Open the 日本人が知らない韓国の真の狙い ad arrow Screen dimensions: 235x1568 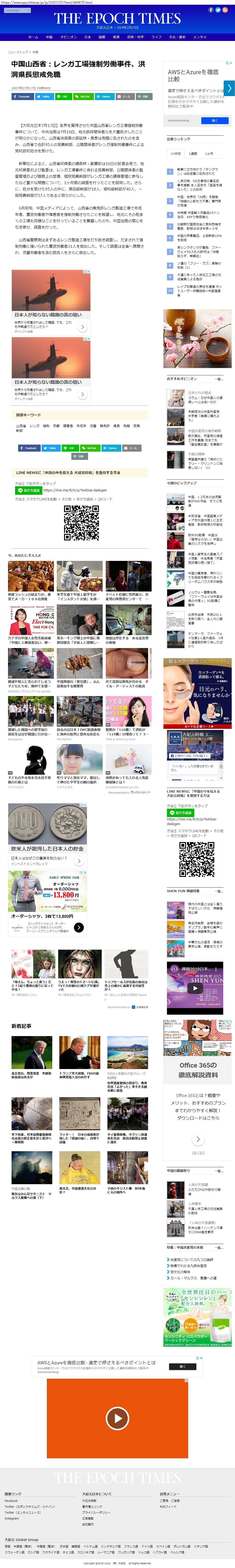(82, 327)
